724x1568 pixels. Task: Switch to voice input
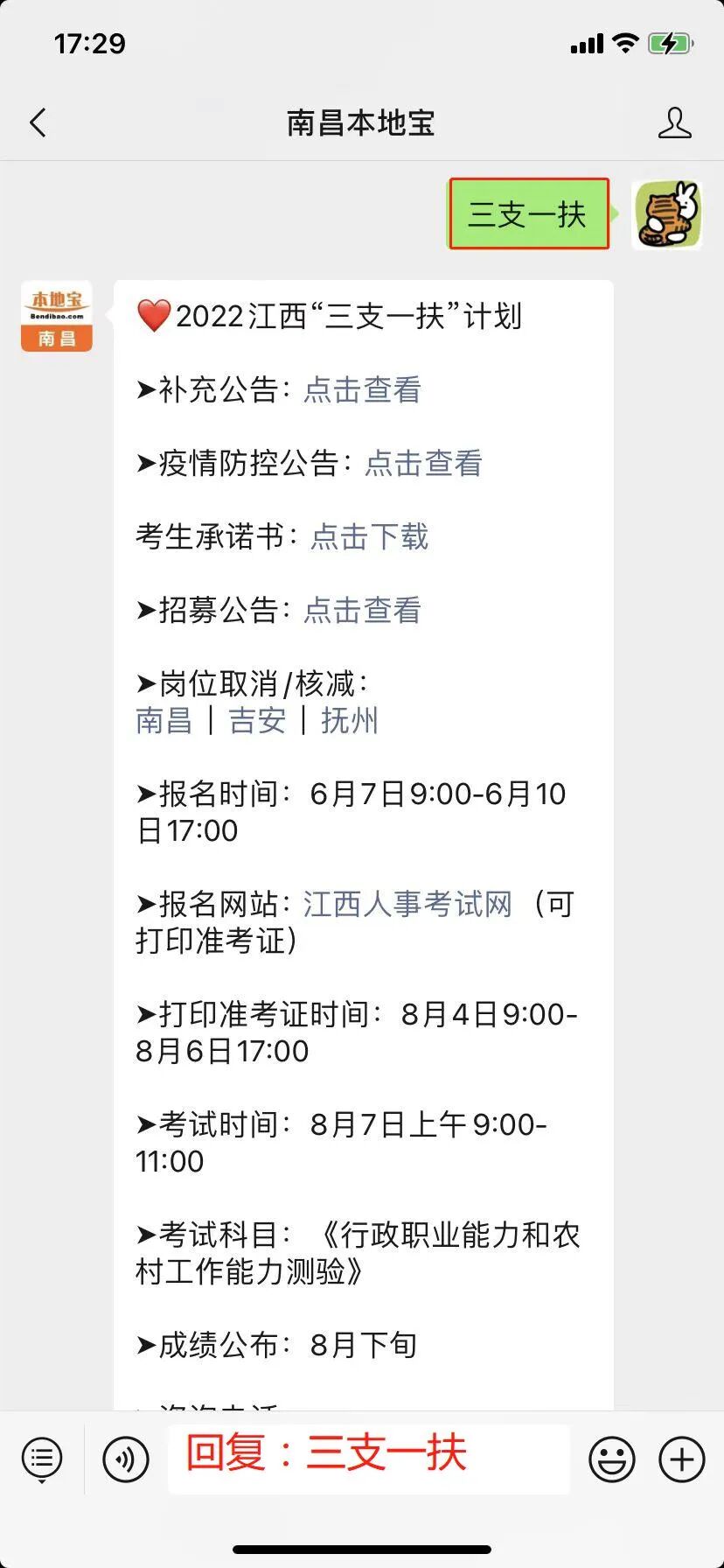(x=125, y=1459)
